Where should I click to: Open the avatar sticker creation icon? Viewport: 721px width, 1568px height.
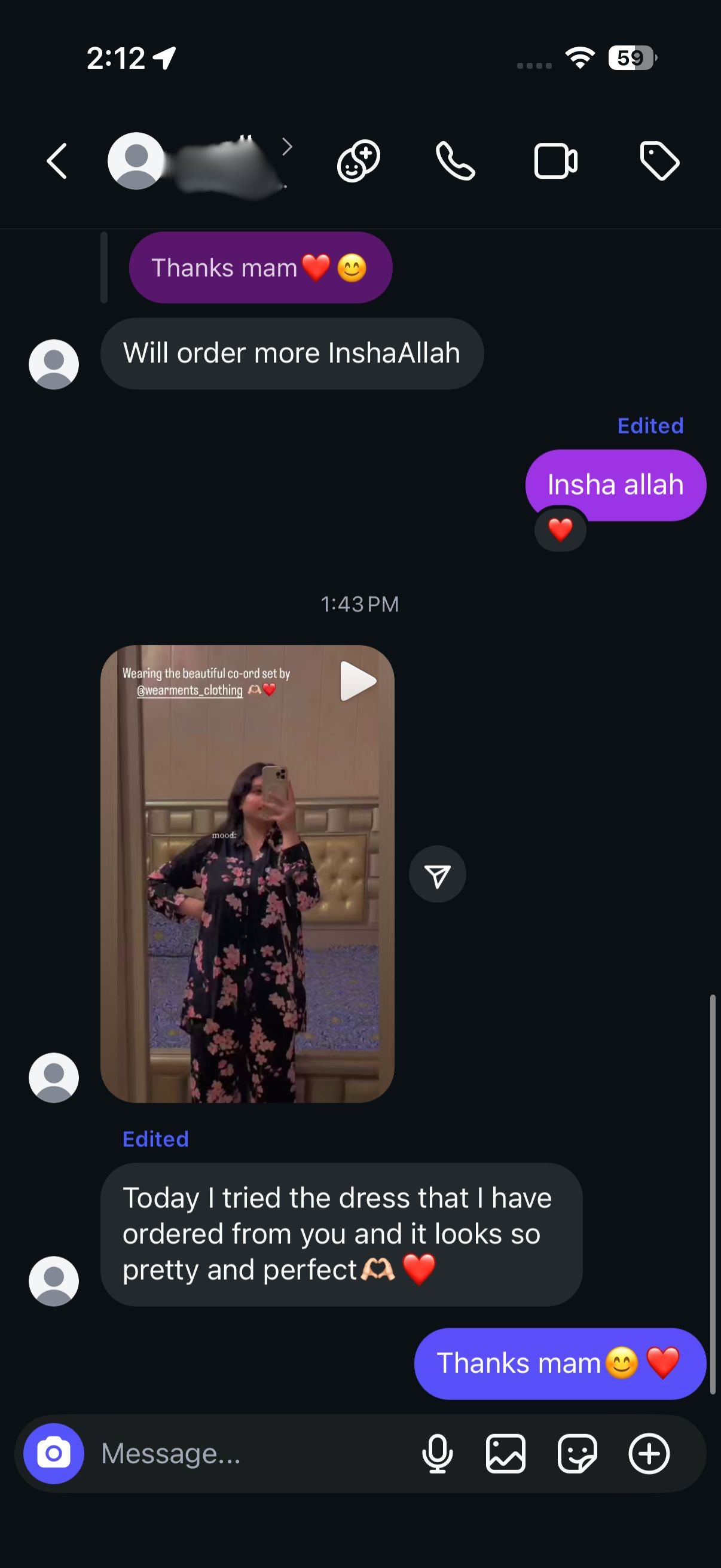click(x=358, y=161)
